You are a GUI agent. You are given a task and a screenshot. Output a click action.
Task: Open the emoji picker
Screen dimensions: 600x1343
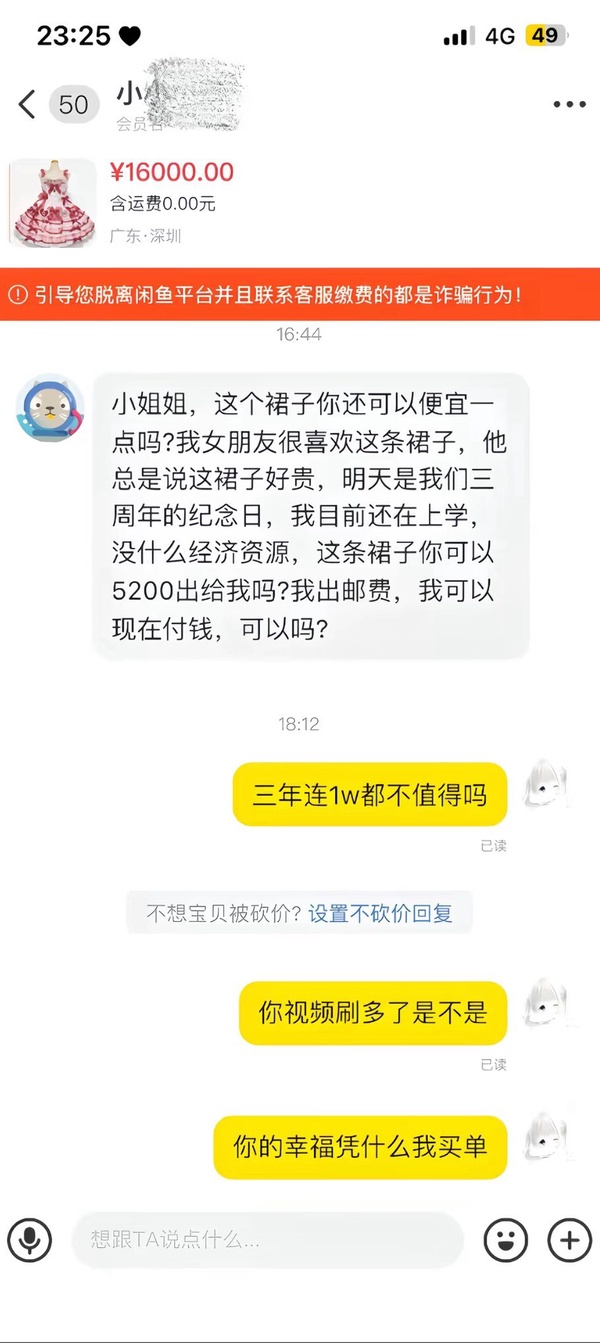point(505,1241)
